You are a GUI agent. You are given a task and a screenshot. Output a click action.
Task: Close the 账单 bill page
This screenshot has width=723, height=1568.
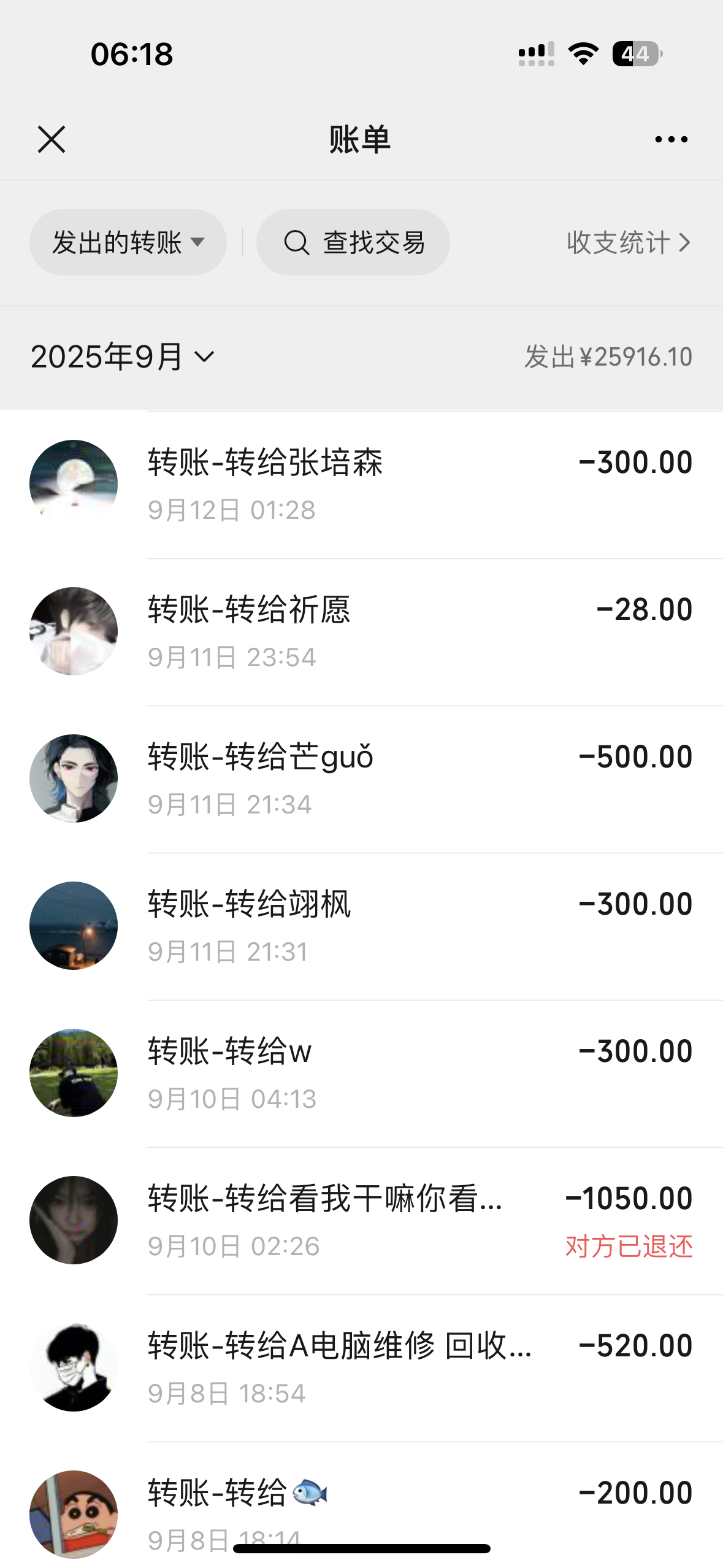[52, 139]
